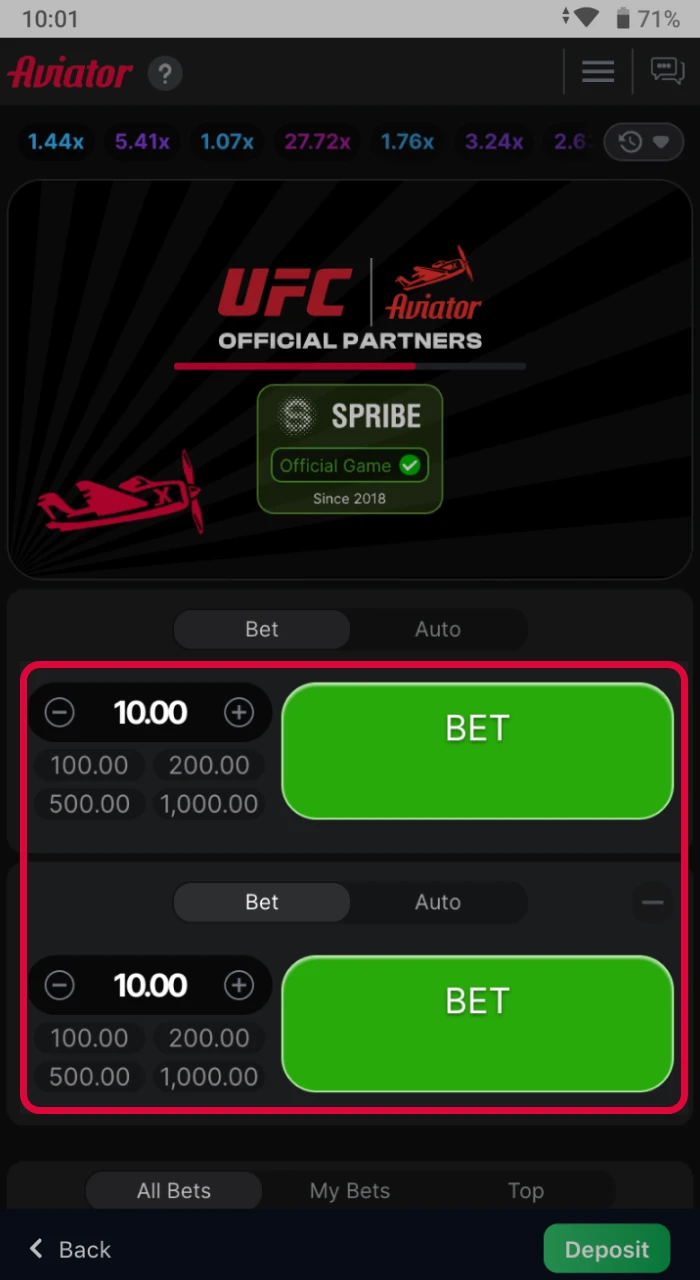Set second bet to 200.00

tap(209, 1039)
